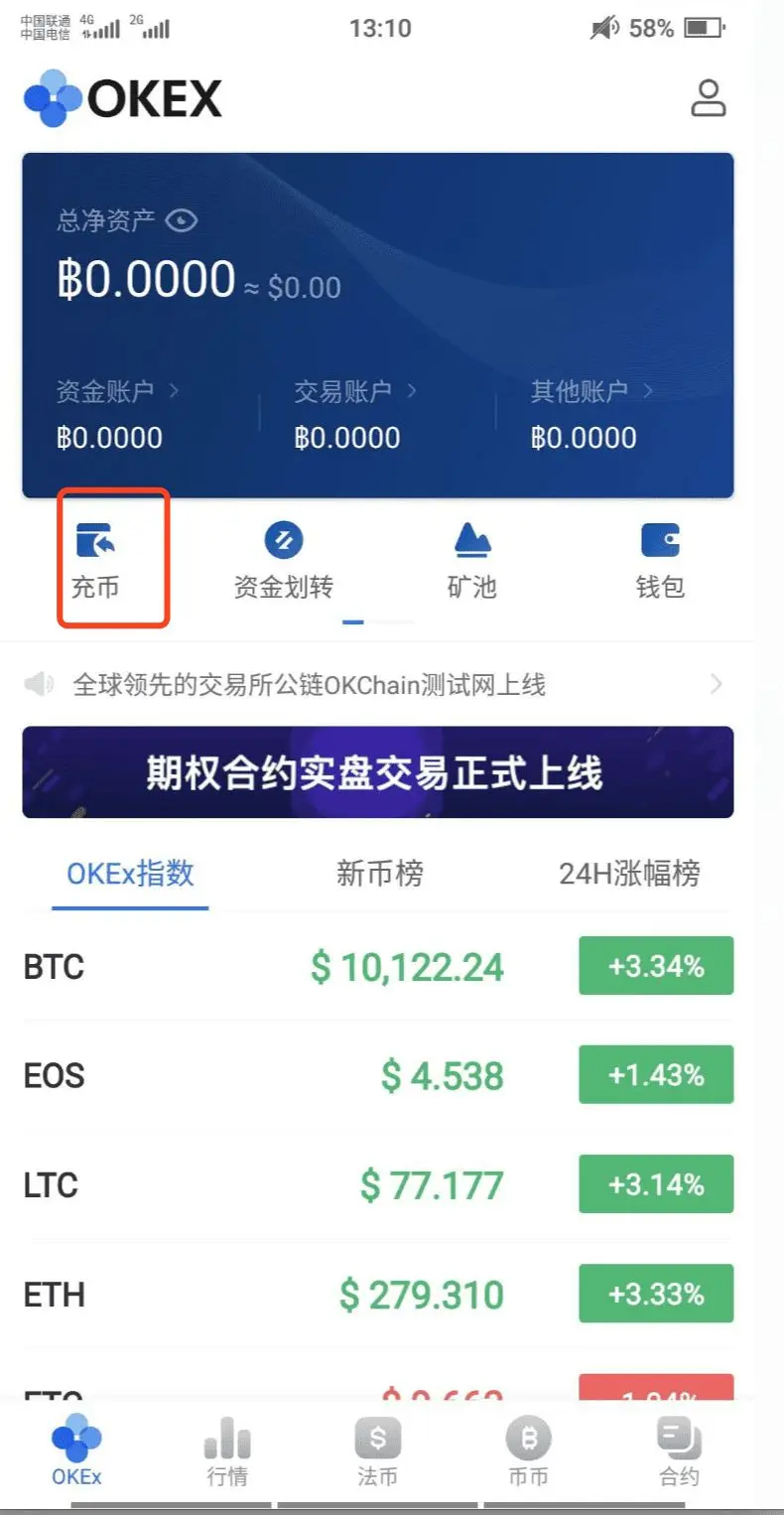This screenshot has width=784, height=1515.
Task: Switch to the 法币 fiat tab
Action: point(377,1450)
